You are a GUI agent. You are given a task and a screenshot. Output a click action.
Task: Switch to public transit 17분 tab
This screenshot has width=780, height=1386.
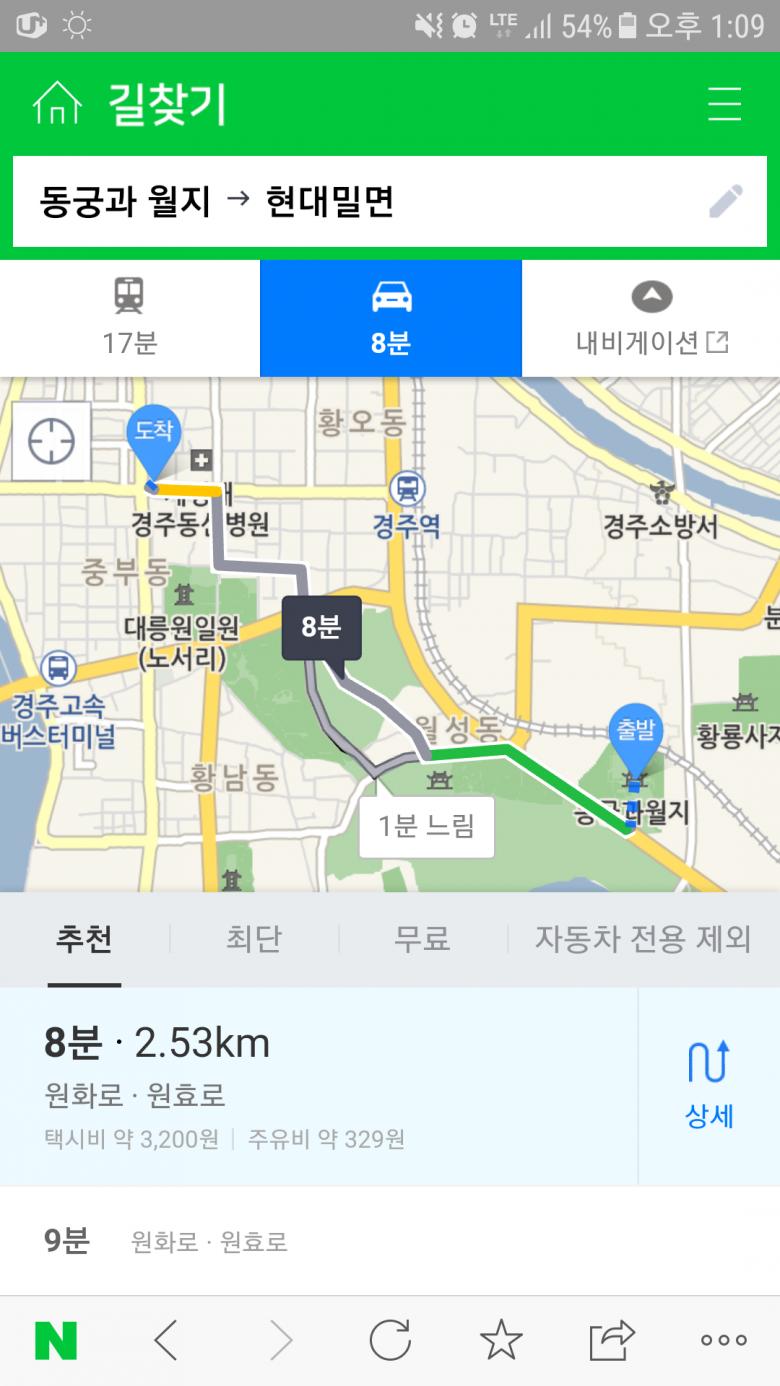[x=129, y=318]
